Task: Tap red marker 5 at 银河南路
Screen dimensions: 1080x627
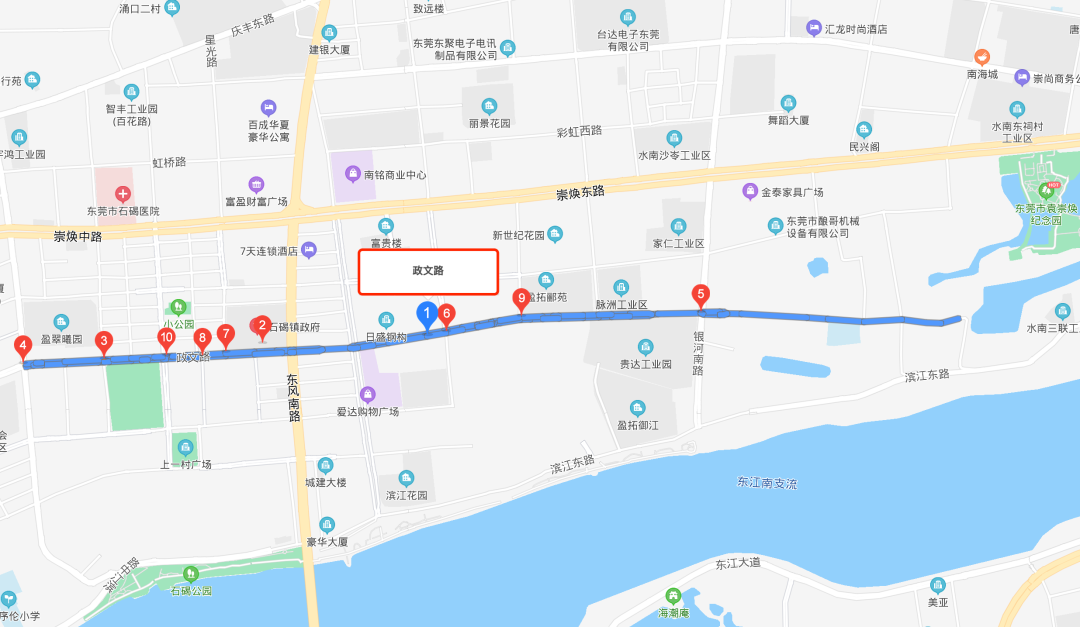Action: pos(701,294)
